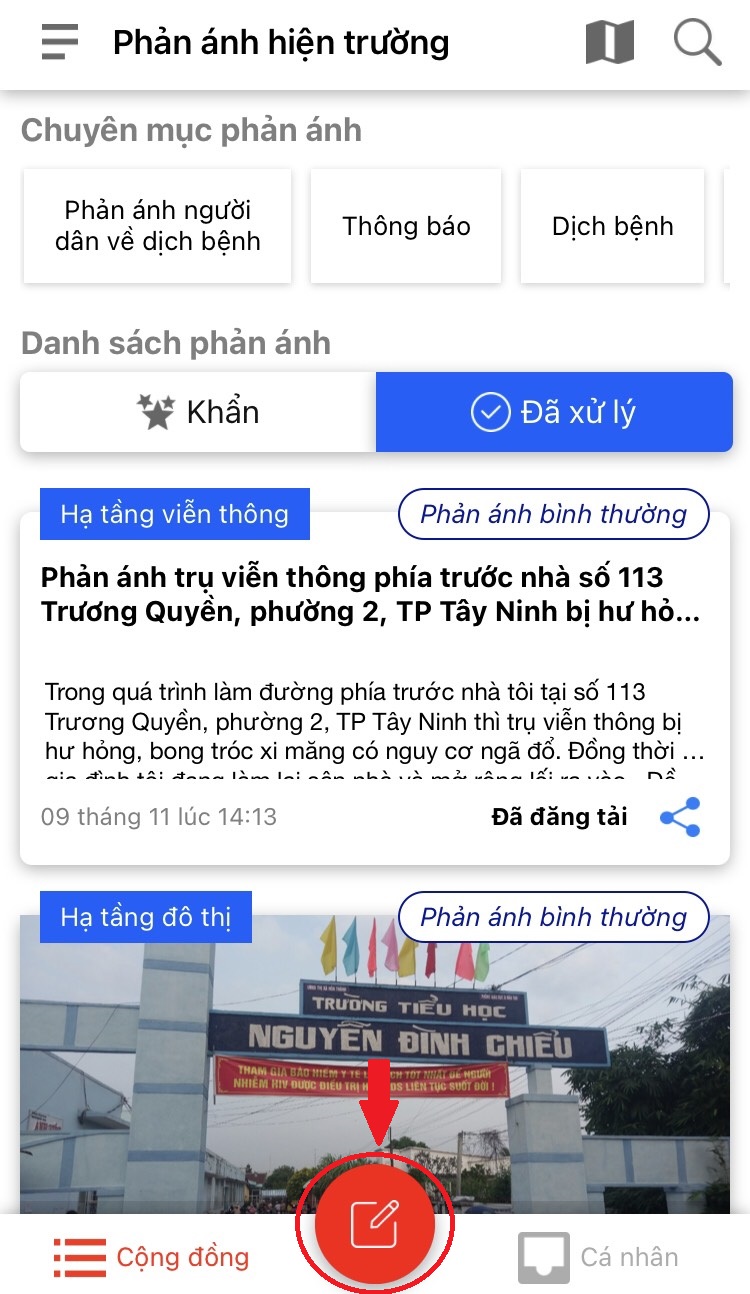The image size is (750, 1294).
Task: Select category Phản ánh người dân về dịch bệnh
Action: [x=157, y=226]
